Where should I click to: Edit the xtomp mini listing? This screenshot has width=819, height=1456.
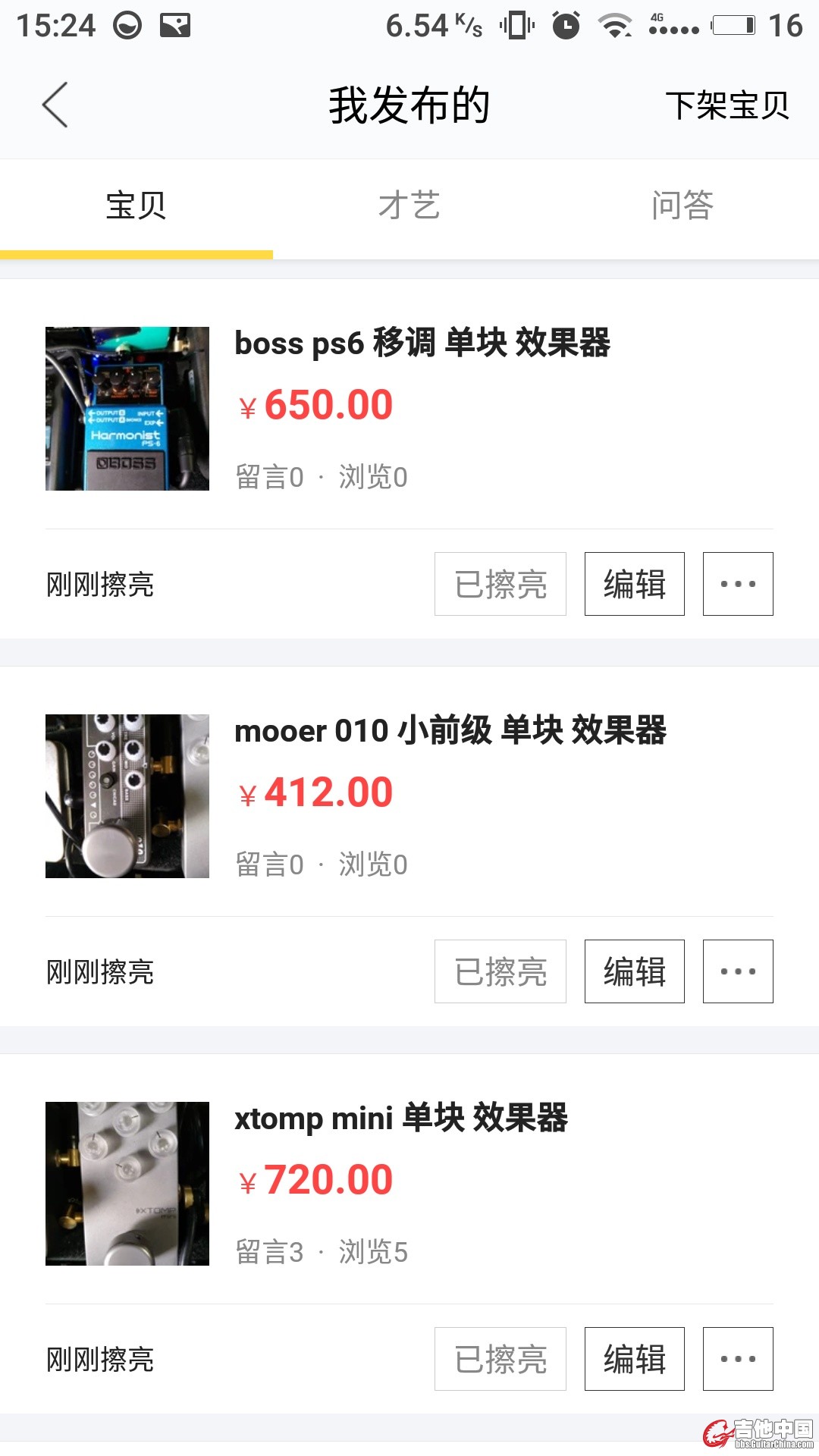(x=634, y=1359)
